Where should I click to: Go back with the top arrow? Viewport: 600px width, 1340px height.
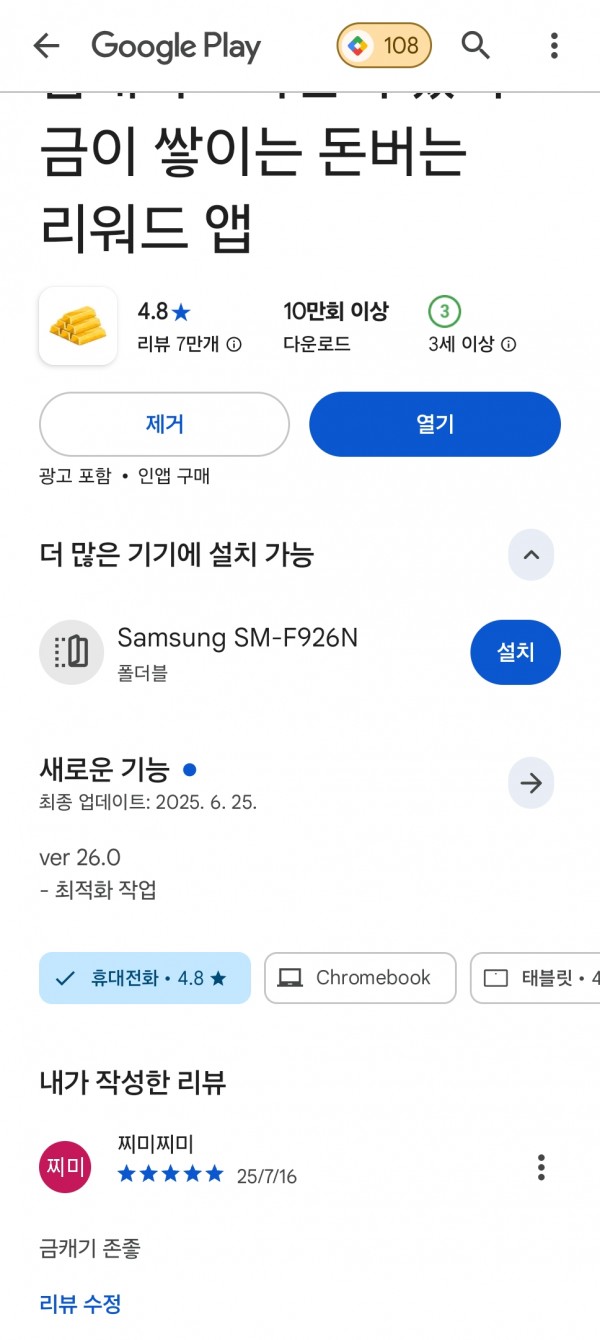click(x=46, y=45)
